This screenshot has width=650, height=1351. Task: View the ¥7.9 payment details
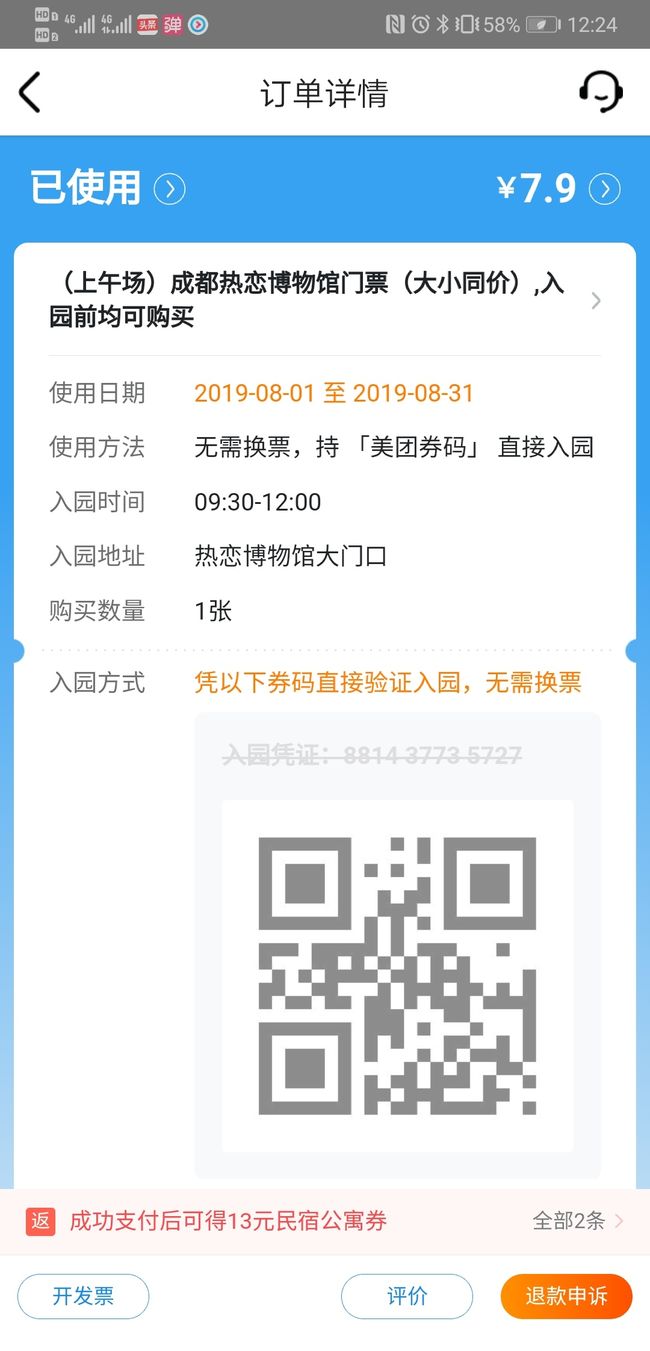(559, 188)
